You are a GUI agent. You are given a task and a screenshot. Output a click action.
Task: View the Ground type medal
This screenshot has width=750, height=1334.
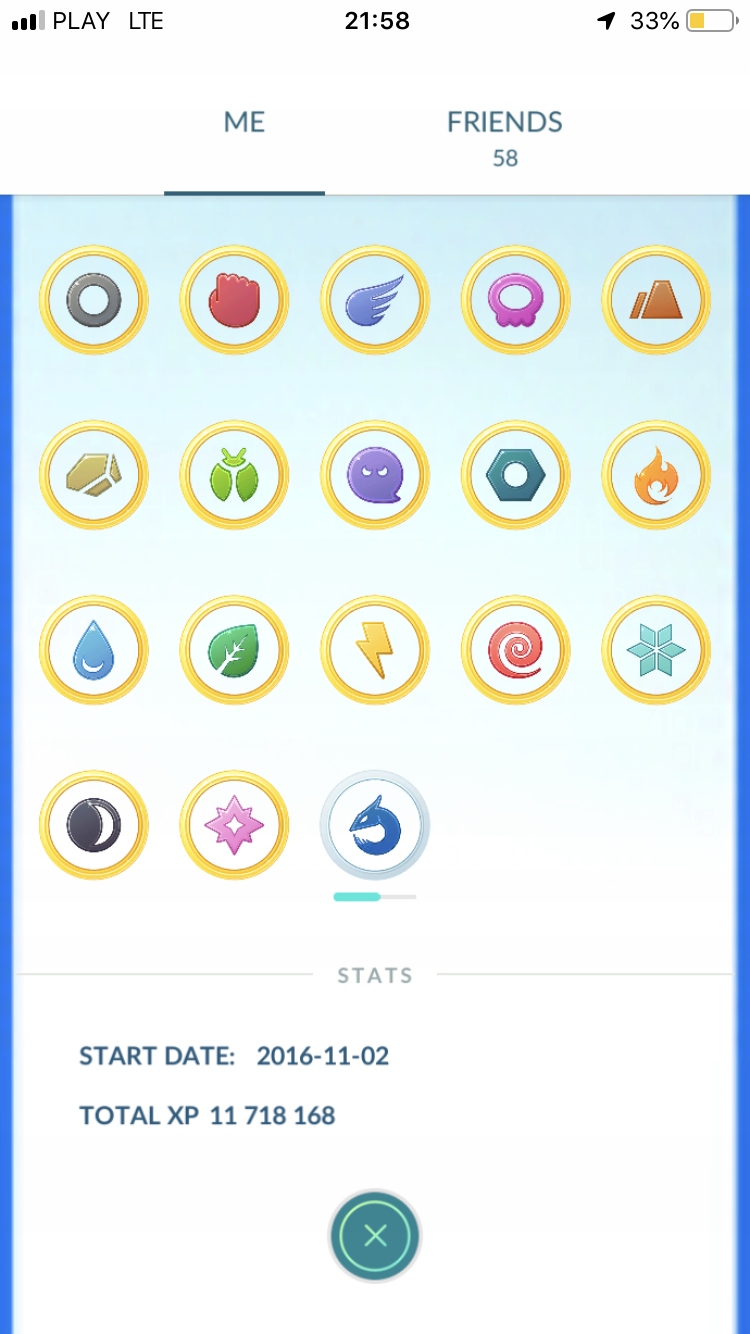tap(657, 300)
